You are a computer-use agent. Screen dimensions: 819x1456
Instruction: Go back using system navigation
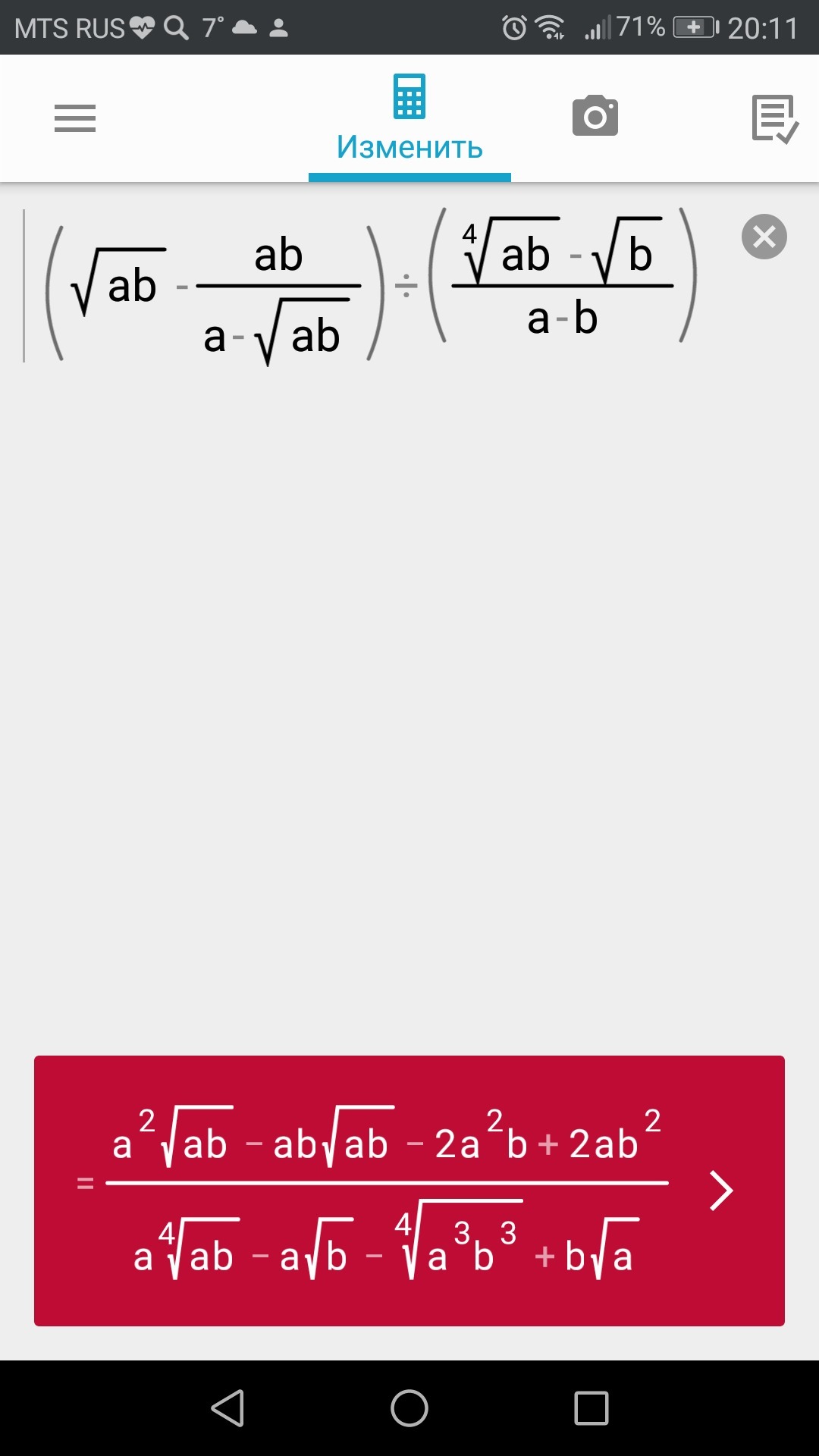[227, 1408]
